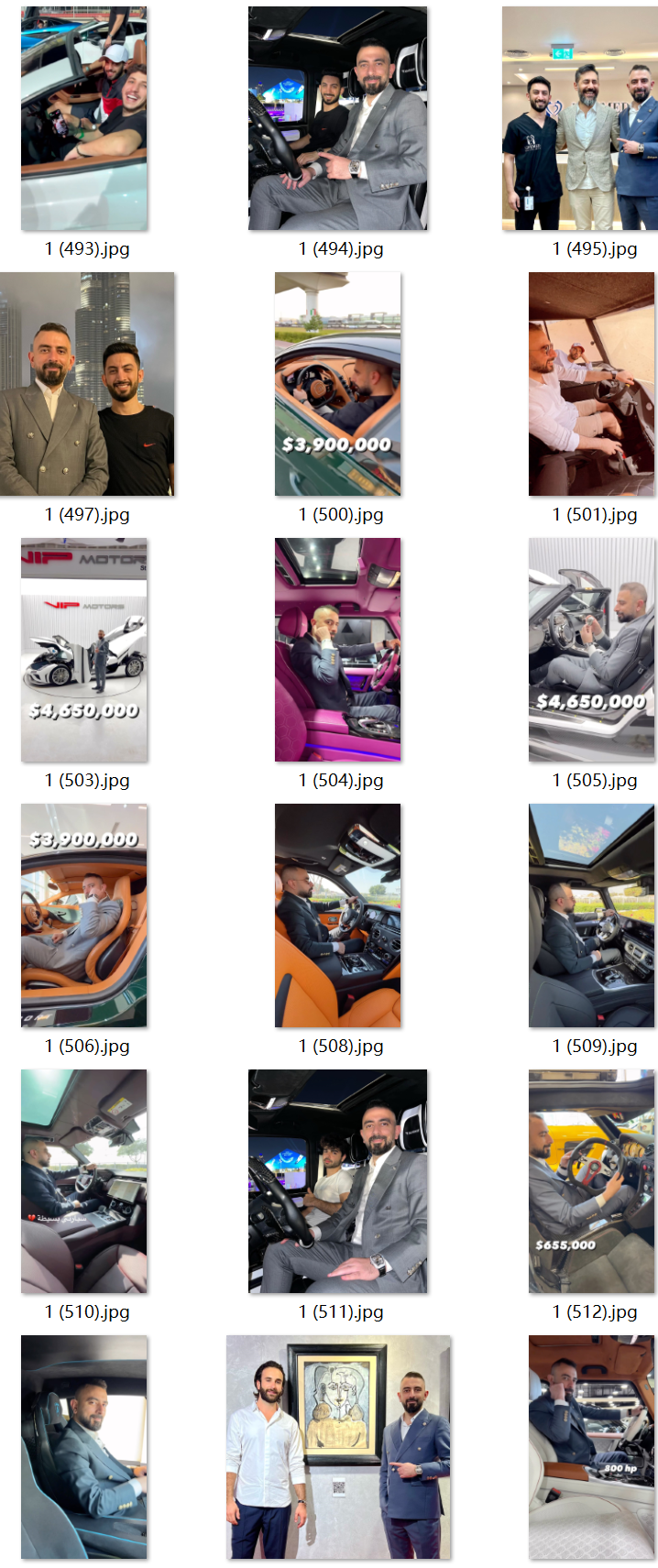Open image 1 (493).jpg
Viewport: 658px width, 1568px height.
(84, 119)
